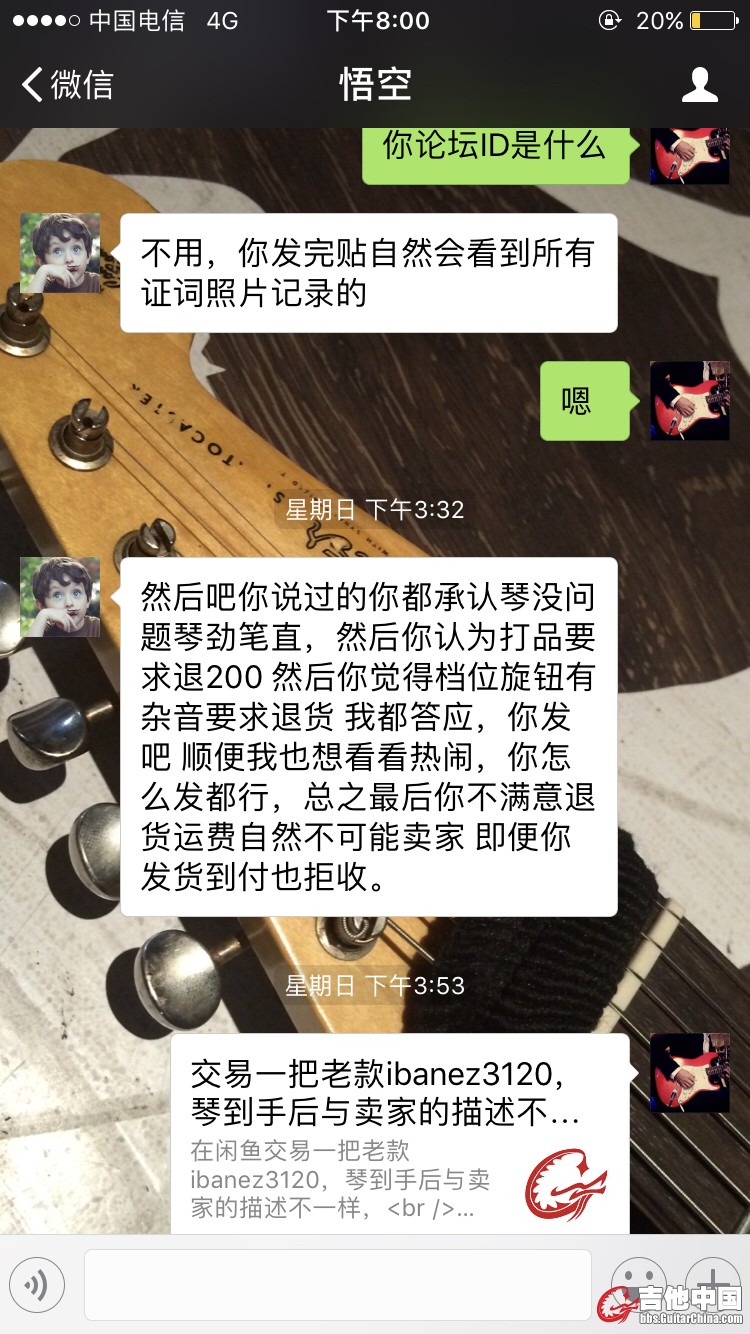The height and width of the screenshot is (1334, 750).
Task: Tap the message text input field
Action: (x=337, y=1284)
